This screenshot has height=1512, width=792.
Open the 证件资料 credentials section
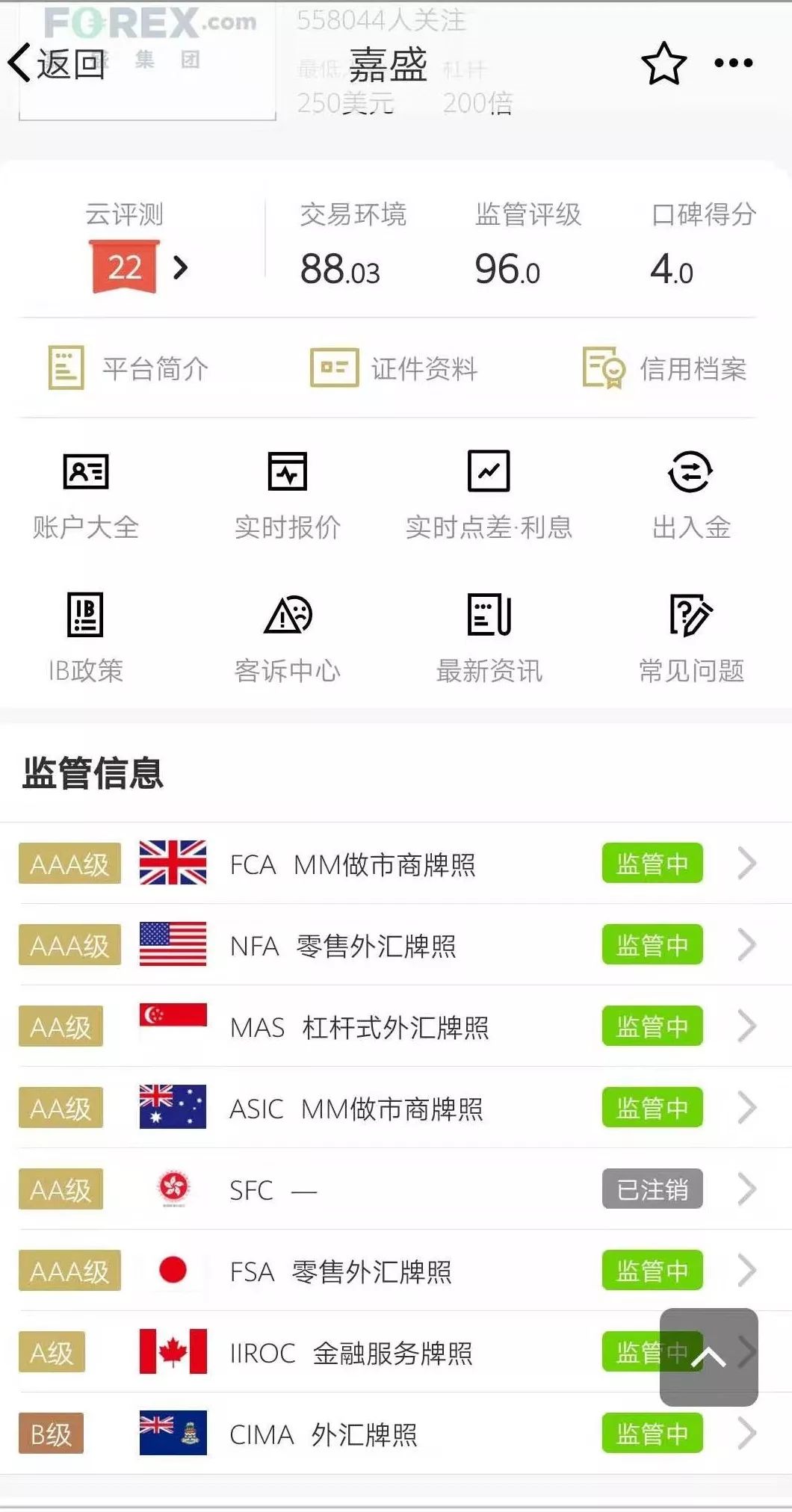click(x=396, y=368)
